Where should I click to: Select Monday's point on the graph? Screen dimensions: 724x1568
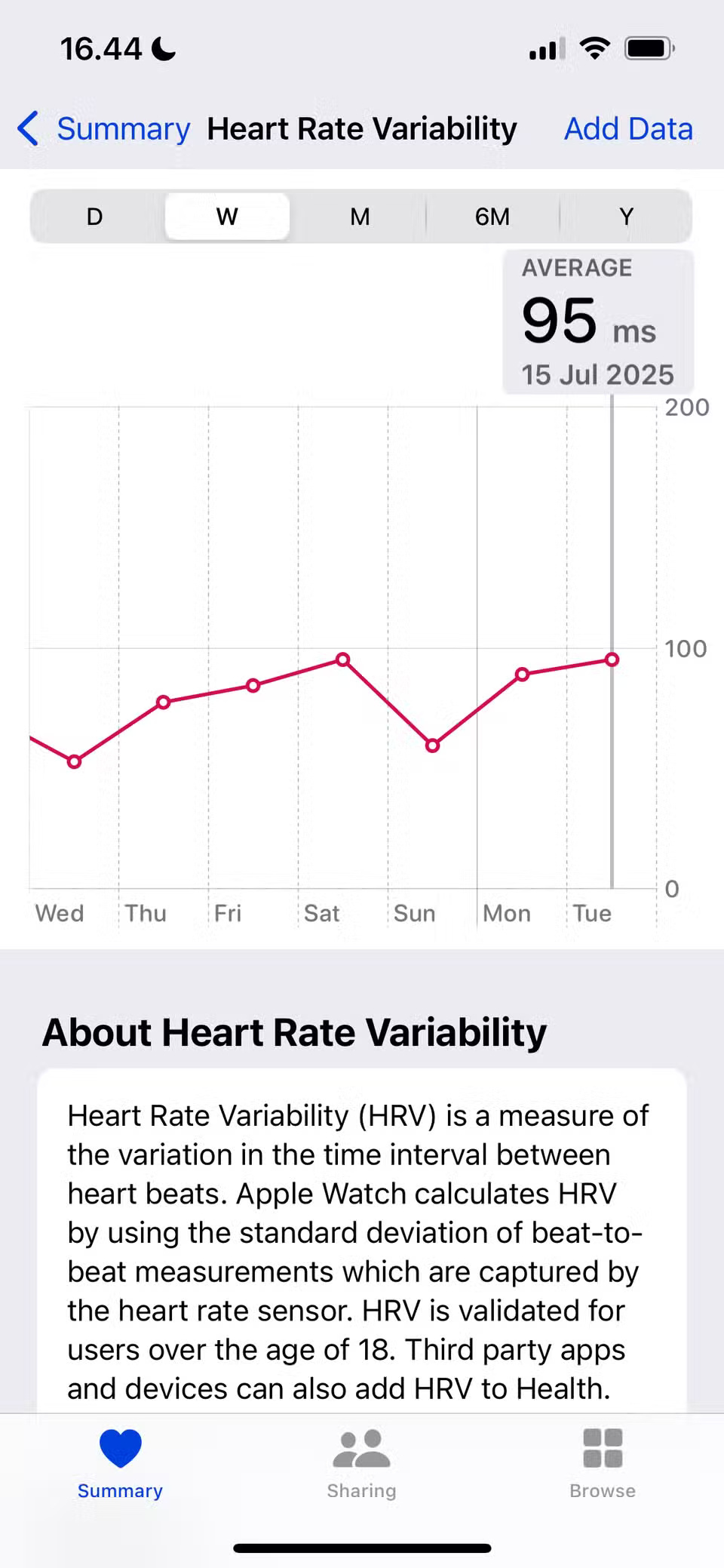pyautogui.click(x=522, y=674)
